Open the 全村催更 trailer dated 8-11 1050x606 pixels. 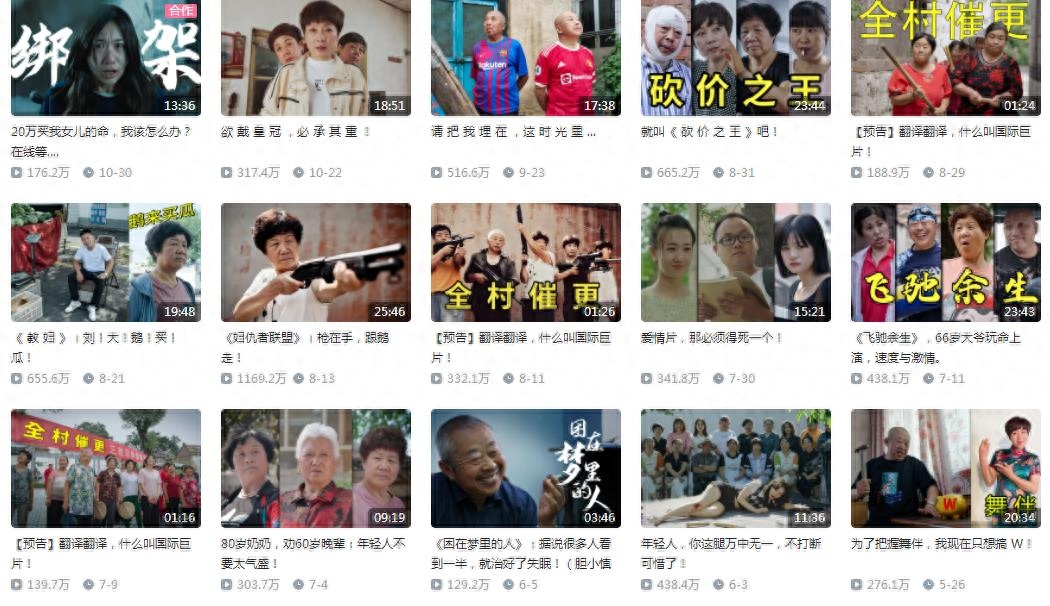point(525,263)
